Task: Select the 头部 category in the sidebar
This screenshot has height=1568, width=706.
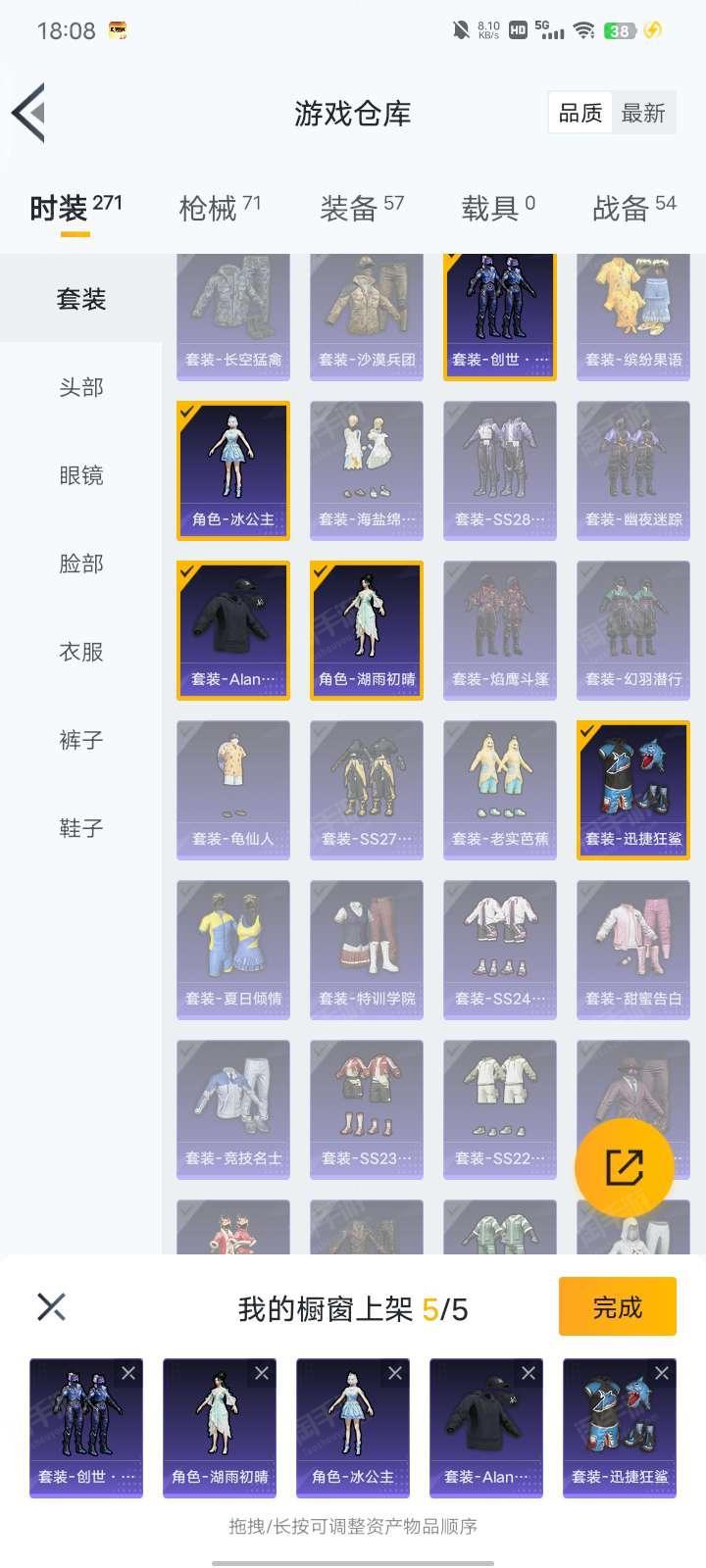Action: click(x=81, y=387)
